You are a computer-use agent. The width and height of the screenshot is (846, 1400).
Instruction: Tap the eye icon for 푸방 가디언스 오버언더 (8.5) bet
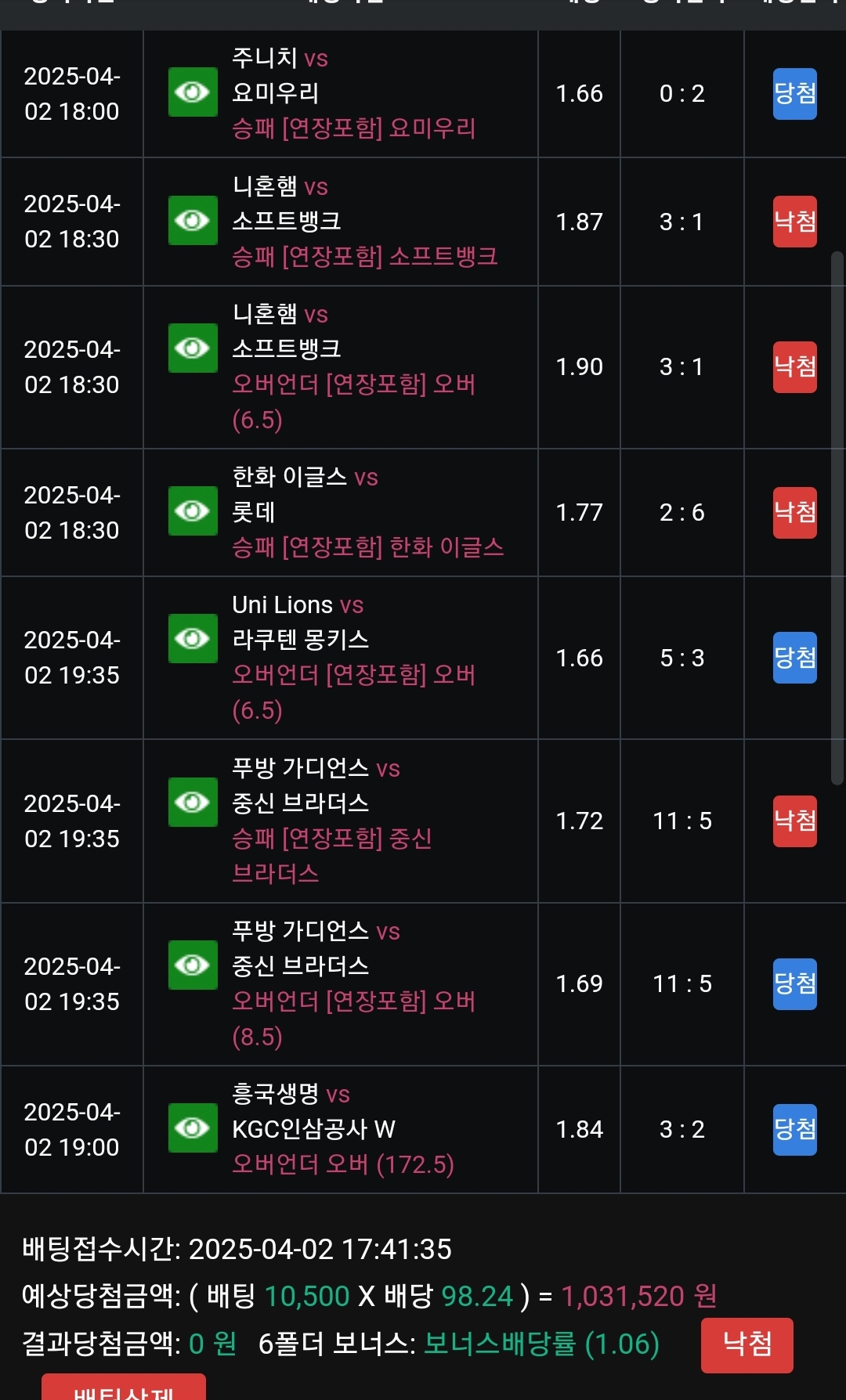[x=193, y=965]
